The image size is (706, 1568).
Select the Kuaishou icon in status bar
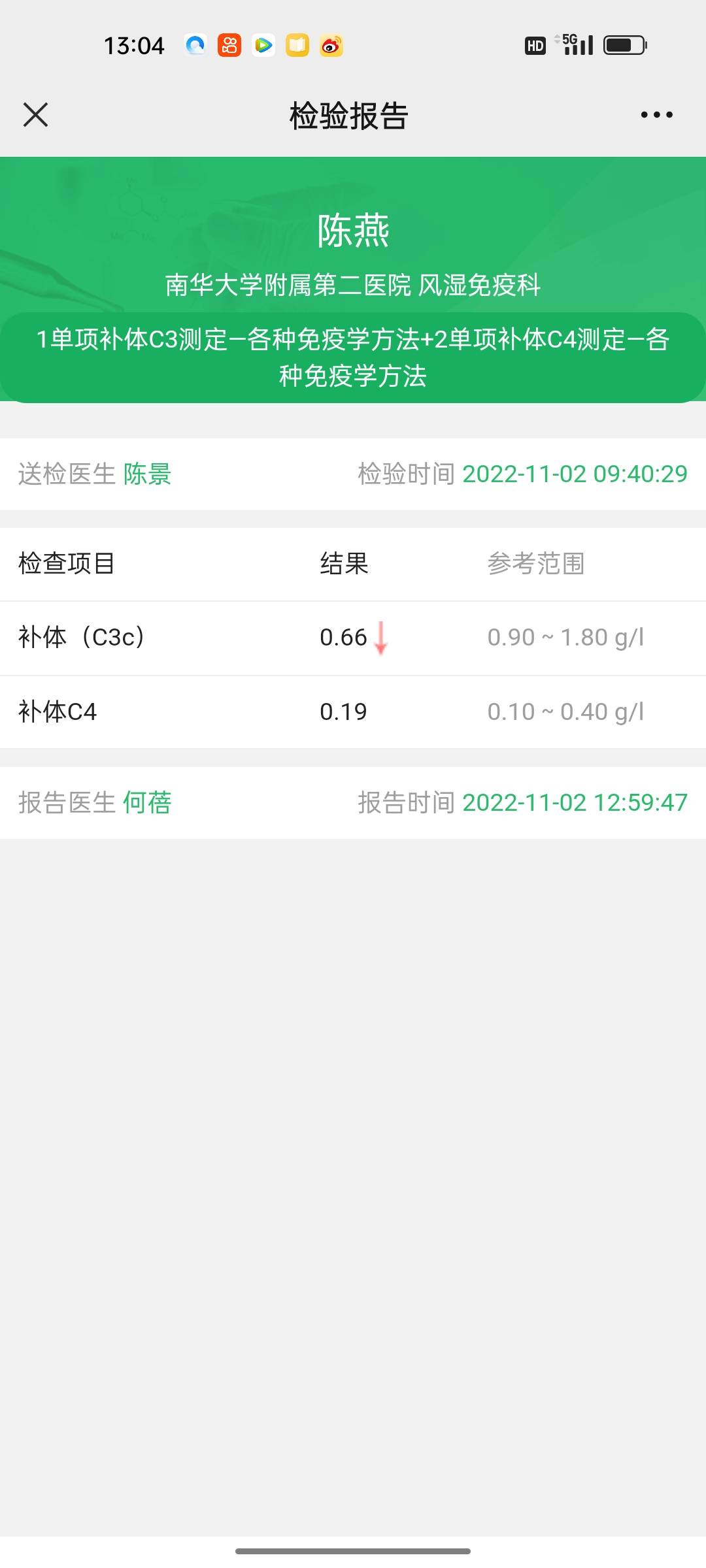(229, 45)
